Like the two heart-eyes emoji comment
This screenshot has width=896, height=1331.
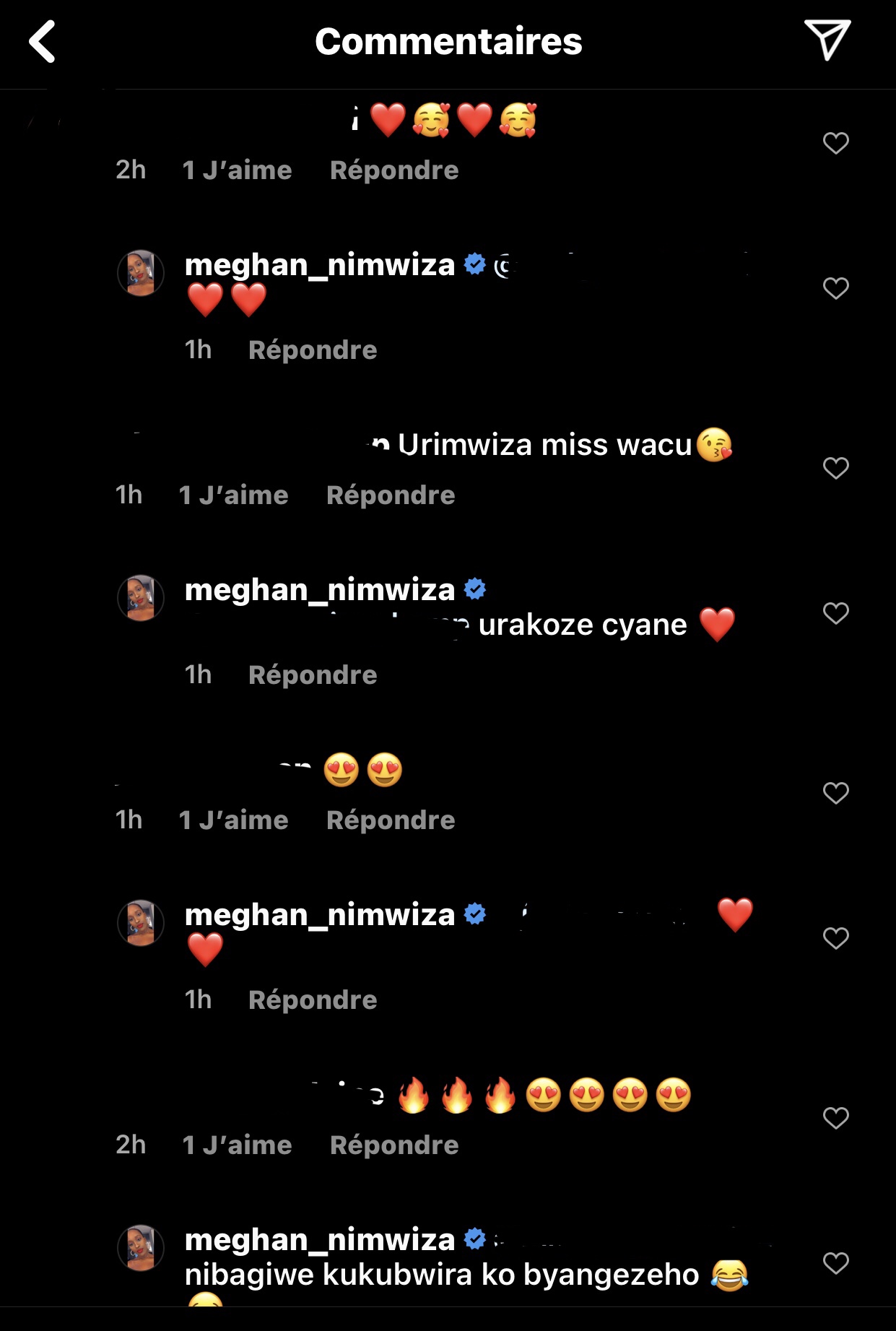coord(835,793)
